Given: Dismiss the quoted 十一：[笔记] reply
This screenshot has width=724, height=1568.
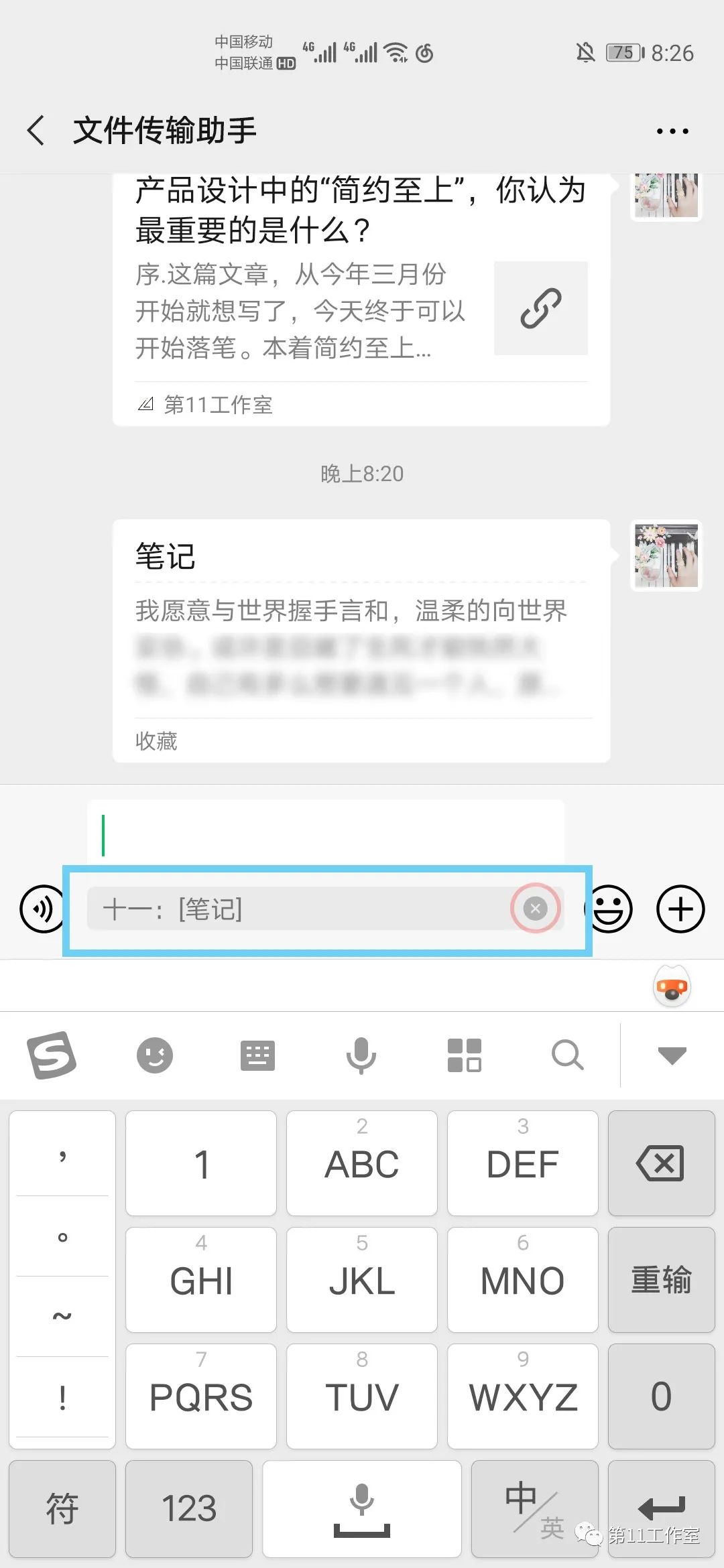Looking at the screenshot, I should click(x=535, y=909).
